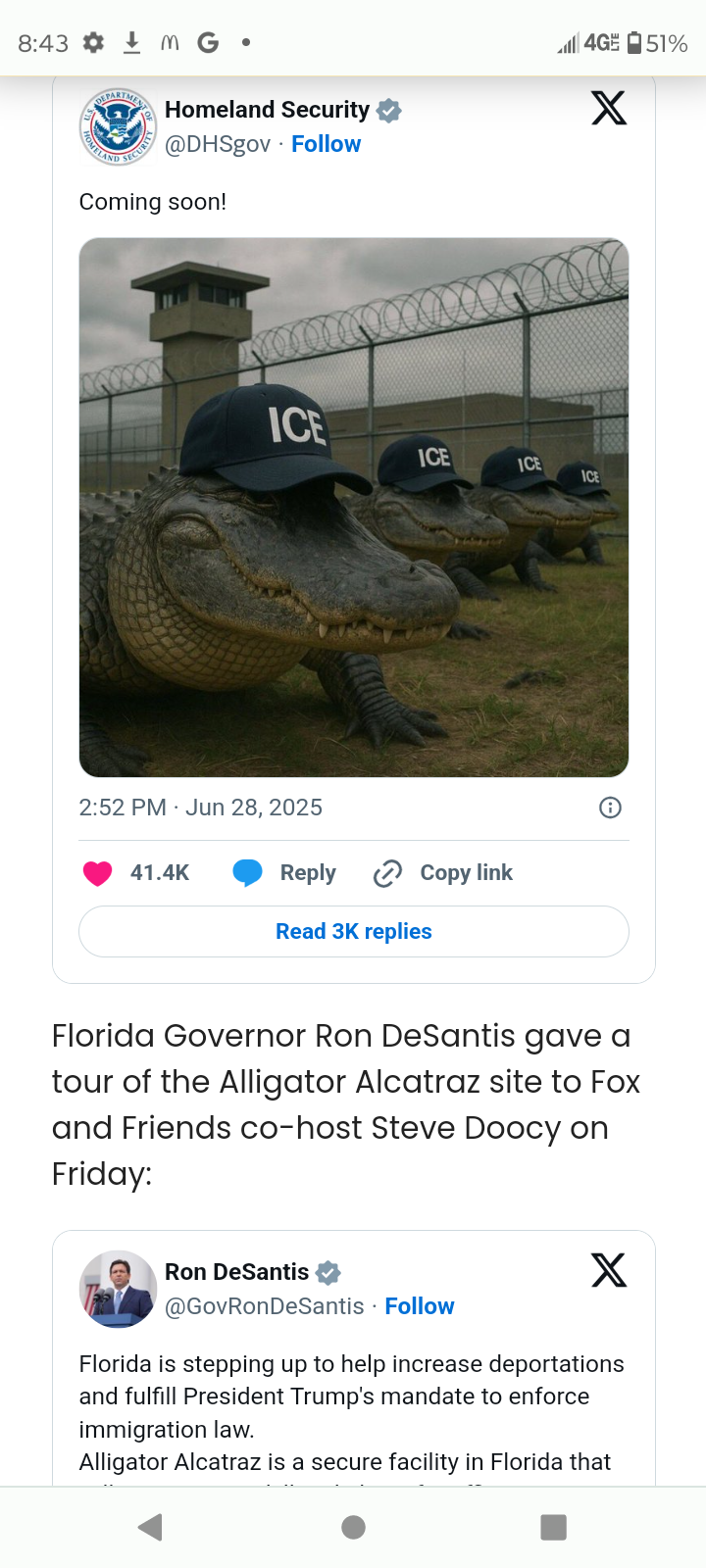Copy link to the Homeland Security tweet
Image resolution: width=706 pixels, height=1568 pixels.
point(443,872)
